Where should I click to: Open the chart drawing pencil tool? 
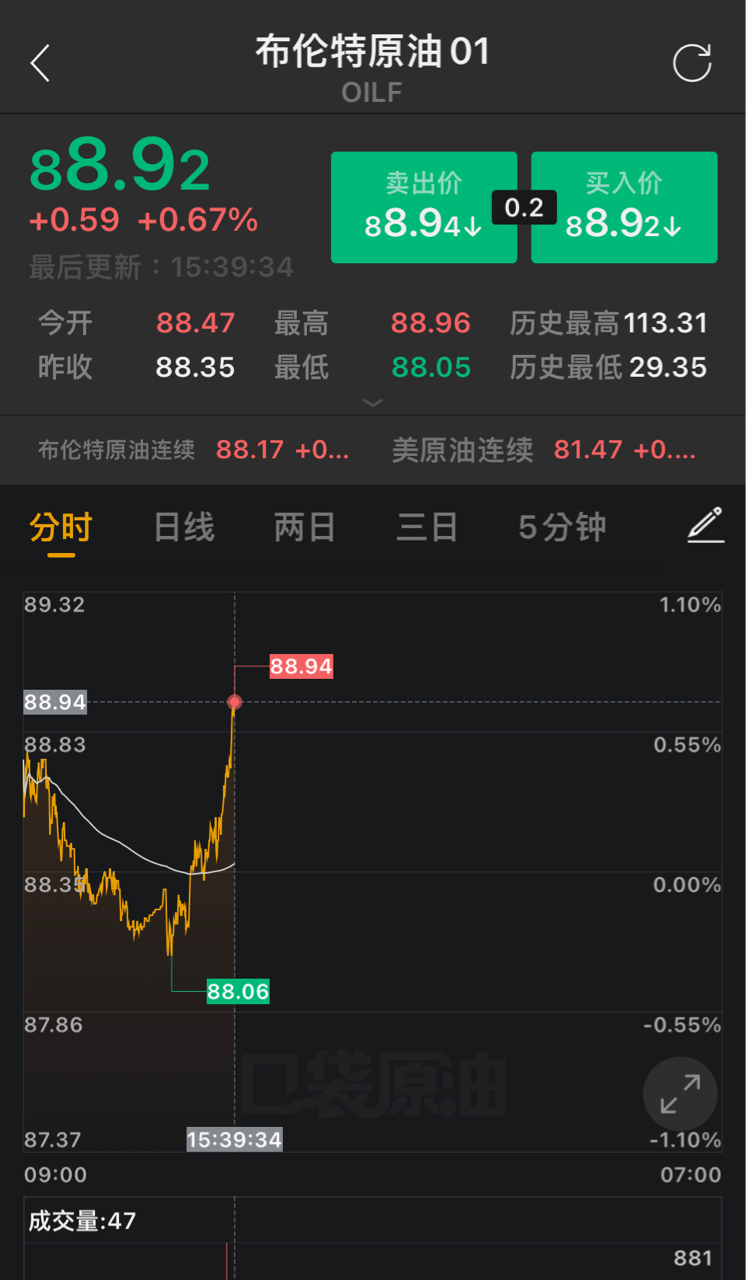[705, 525]
